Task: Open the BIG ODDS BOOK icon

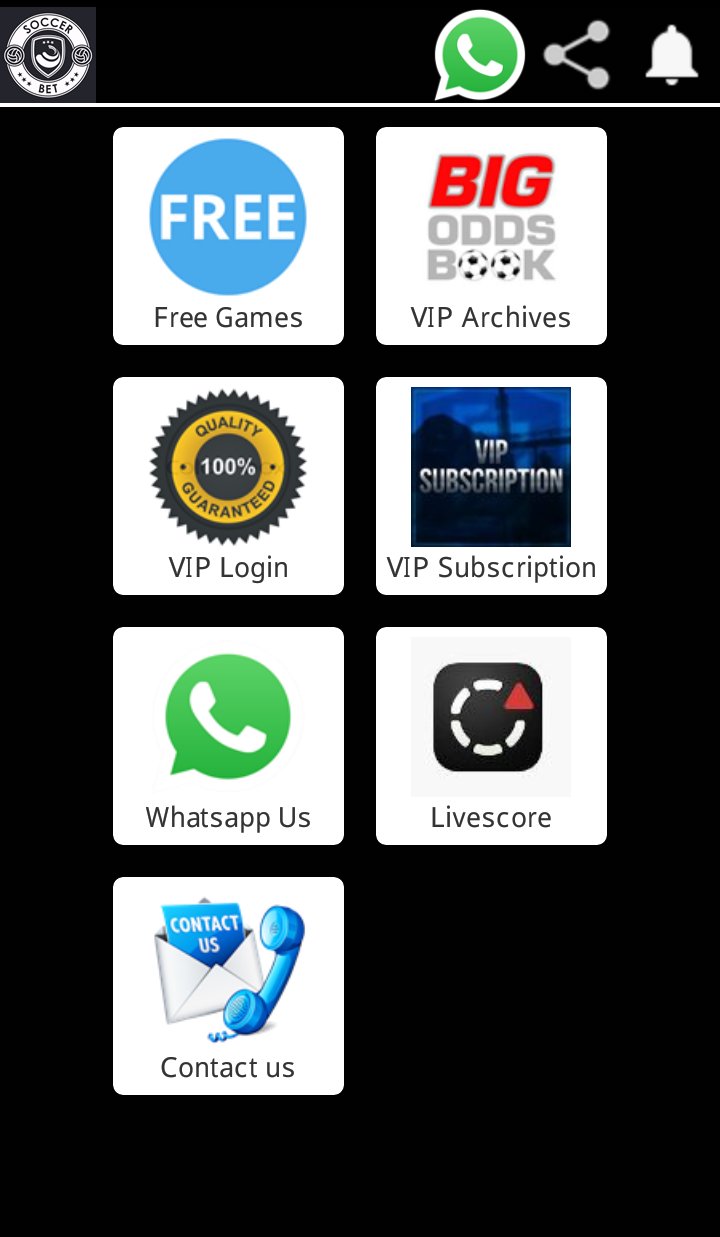Action: pos(491,214)
